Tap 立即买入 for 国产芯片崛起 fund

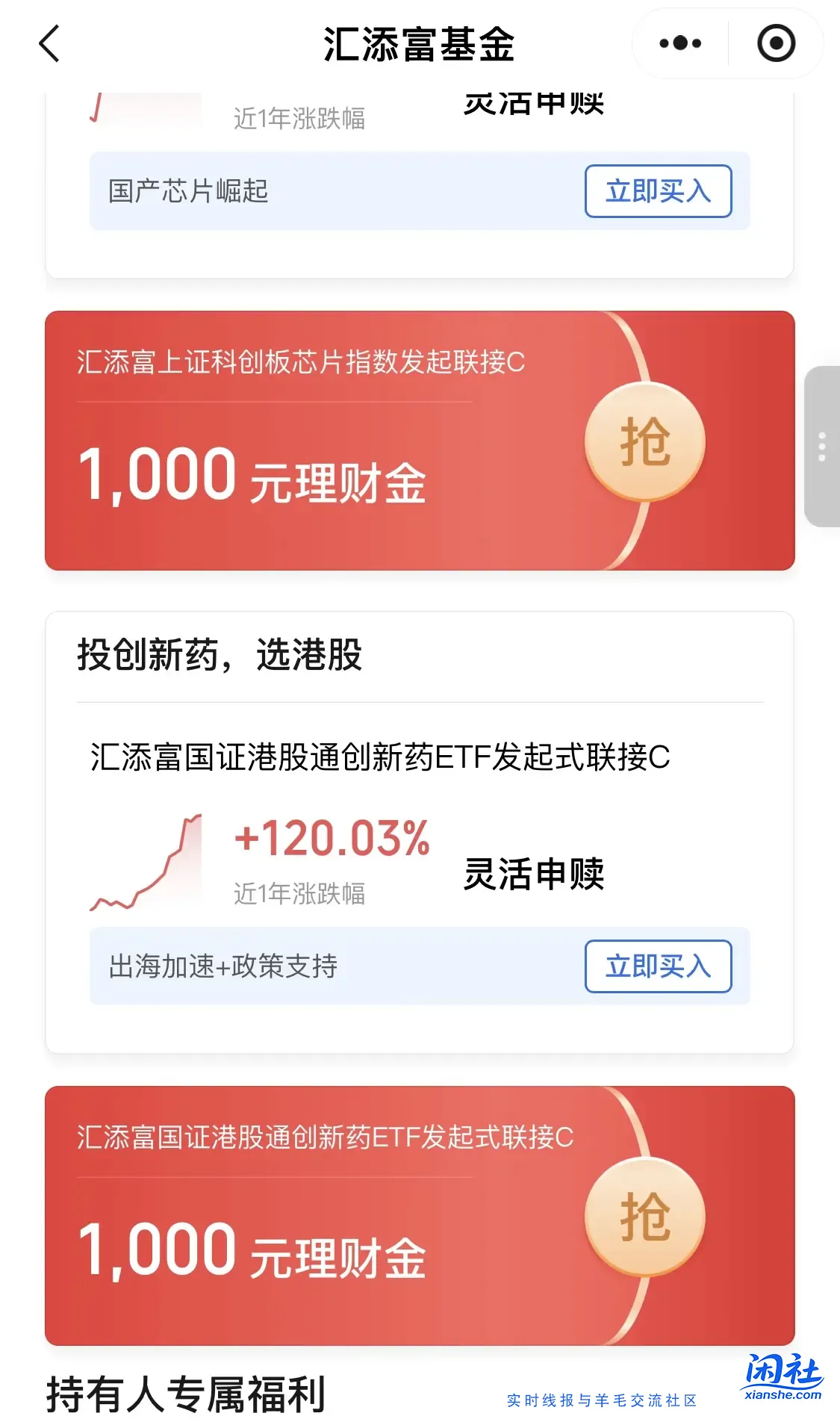[x=659, y=191]
